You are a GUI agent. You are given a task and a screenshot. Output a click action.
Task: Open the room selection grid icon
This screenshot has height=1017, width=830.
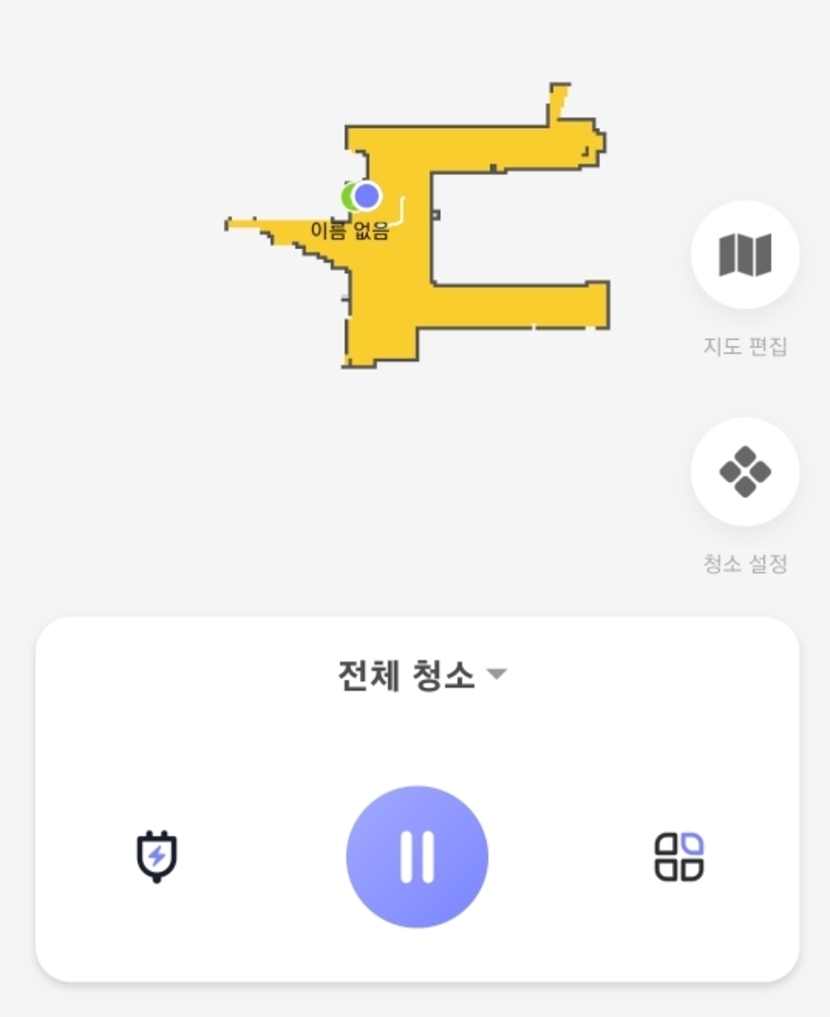[679, 857]
